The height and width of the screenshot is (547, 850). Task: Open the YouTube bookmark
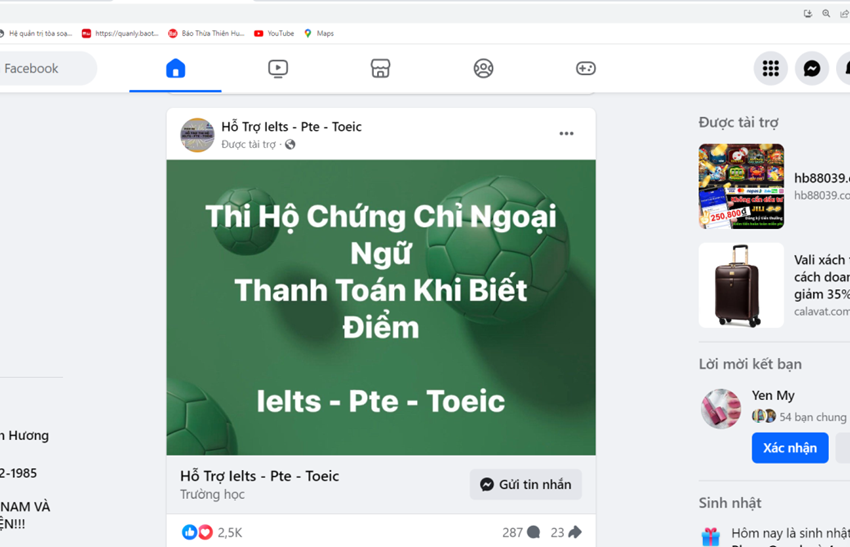[274, 33]
